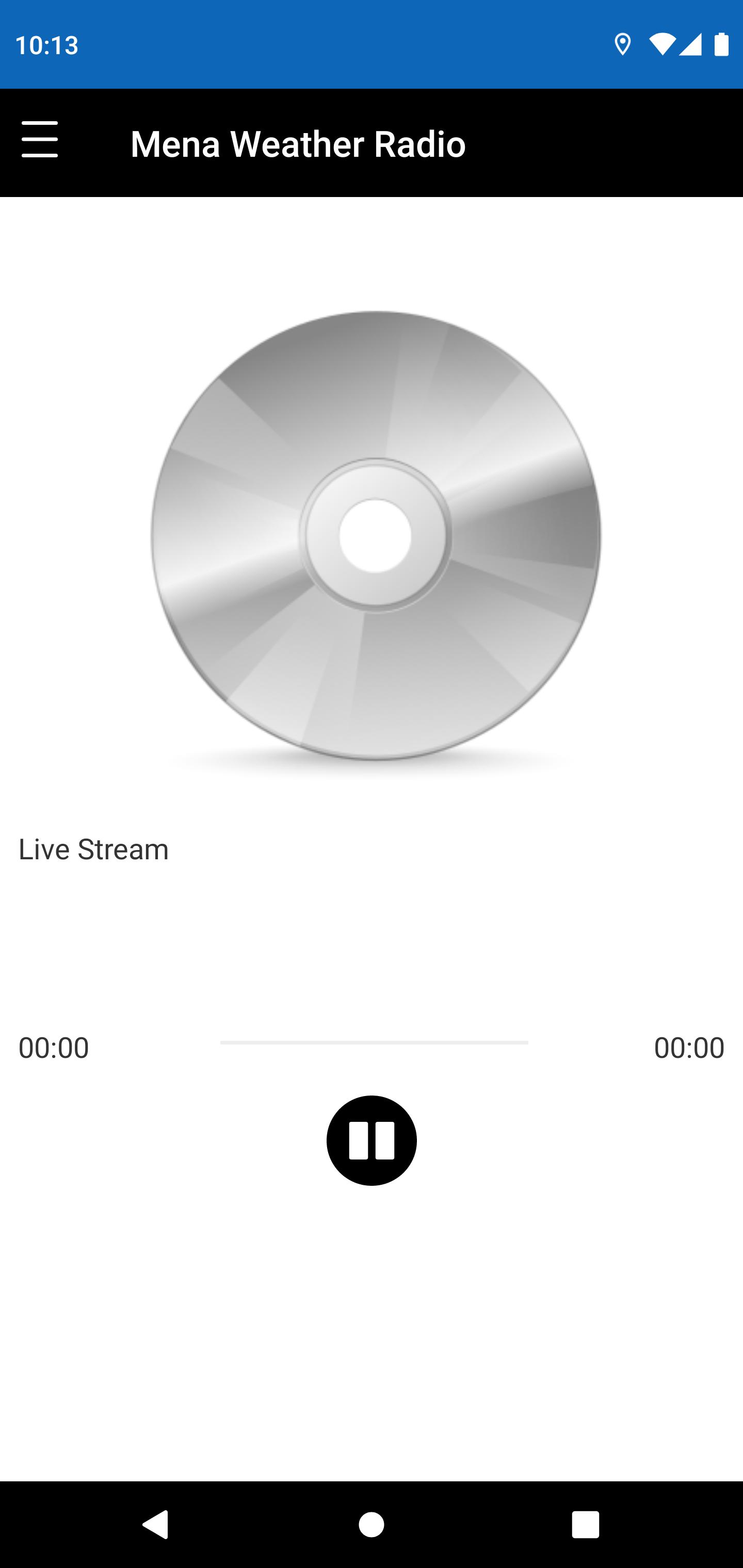Tap the Live Stream label
The height and width of the screenshot is (1568, 743).
92,848
